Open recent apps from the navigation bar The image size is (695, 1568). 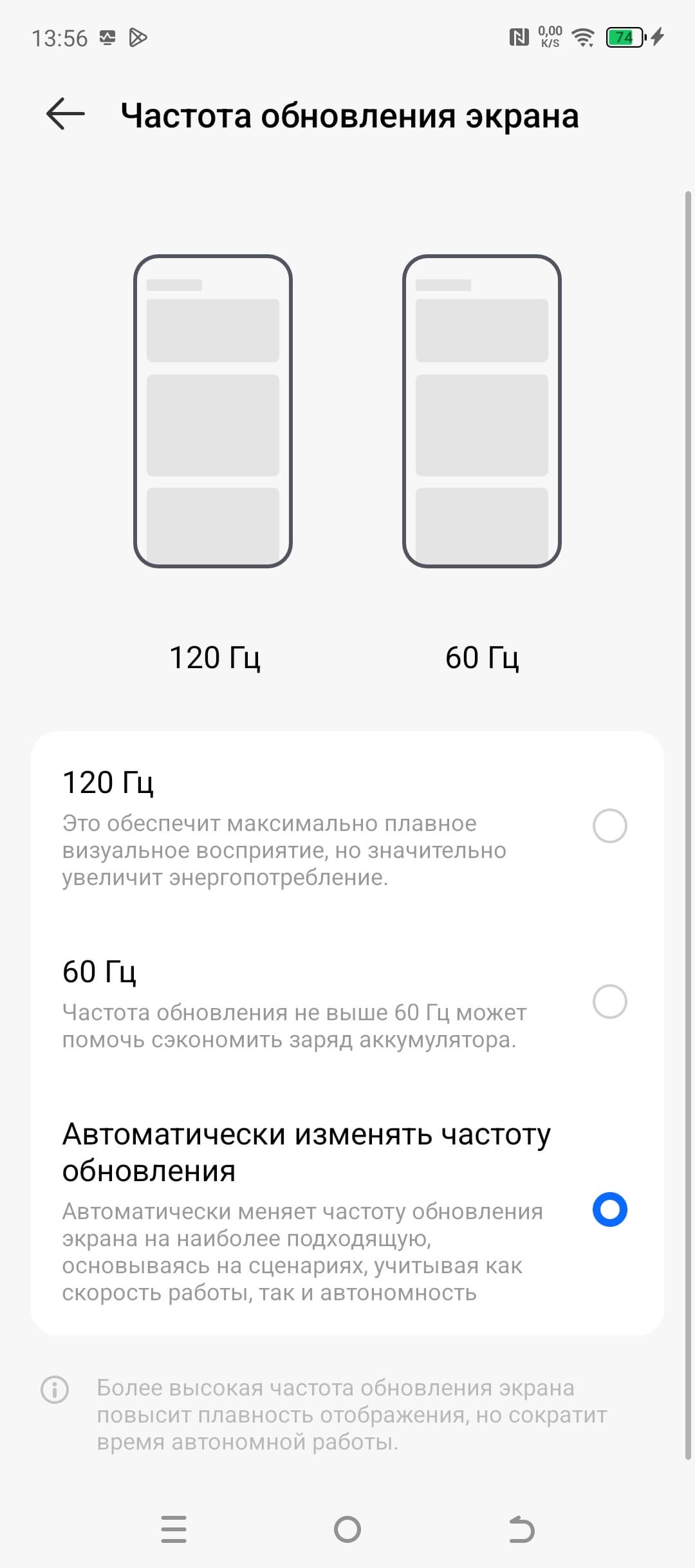click(174, 1529)
